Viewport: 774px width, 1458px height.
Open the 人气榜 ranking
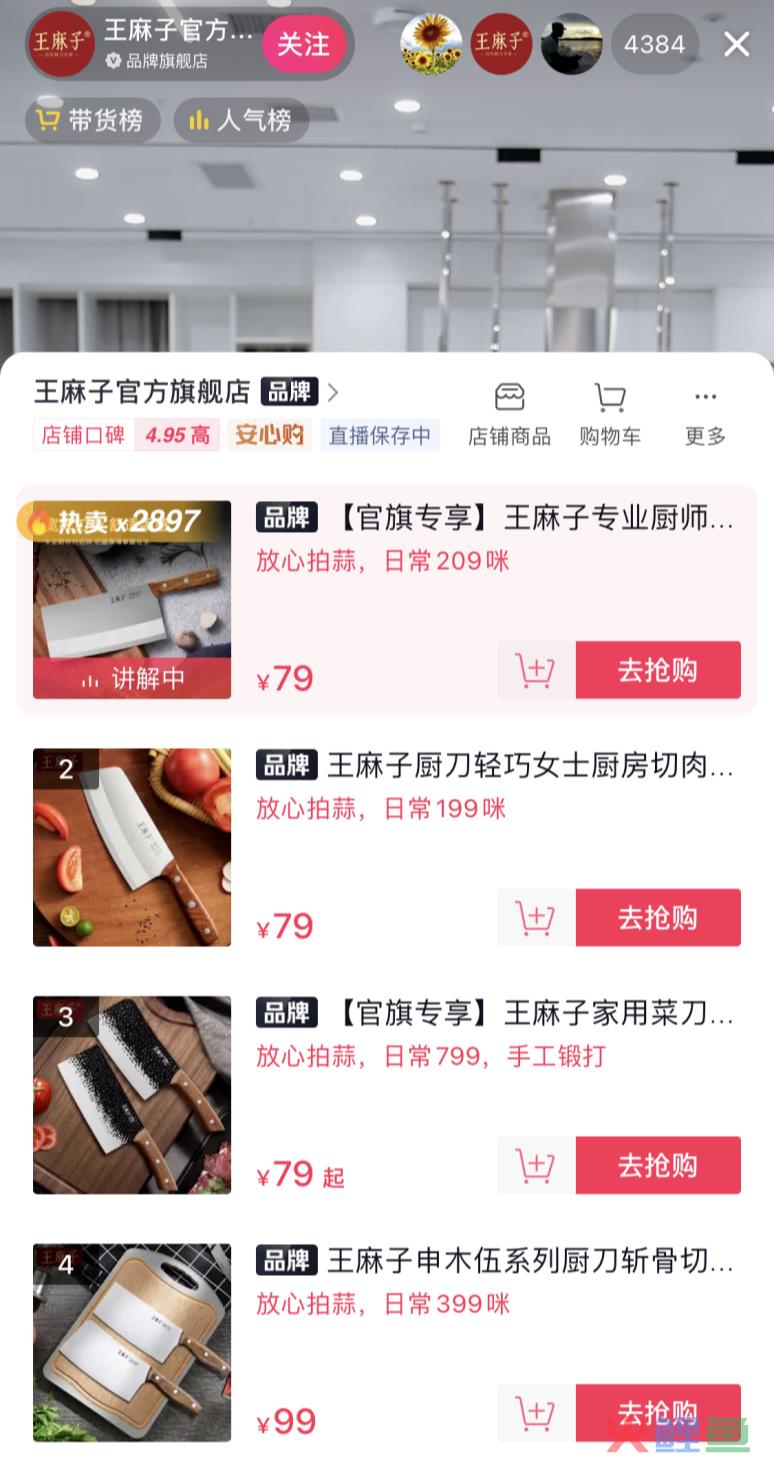[x=241, y=121]
